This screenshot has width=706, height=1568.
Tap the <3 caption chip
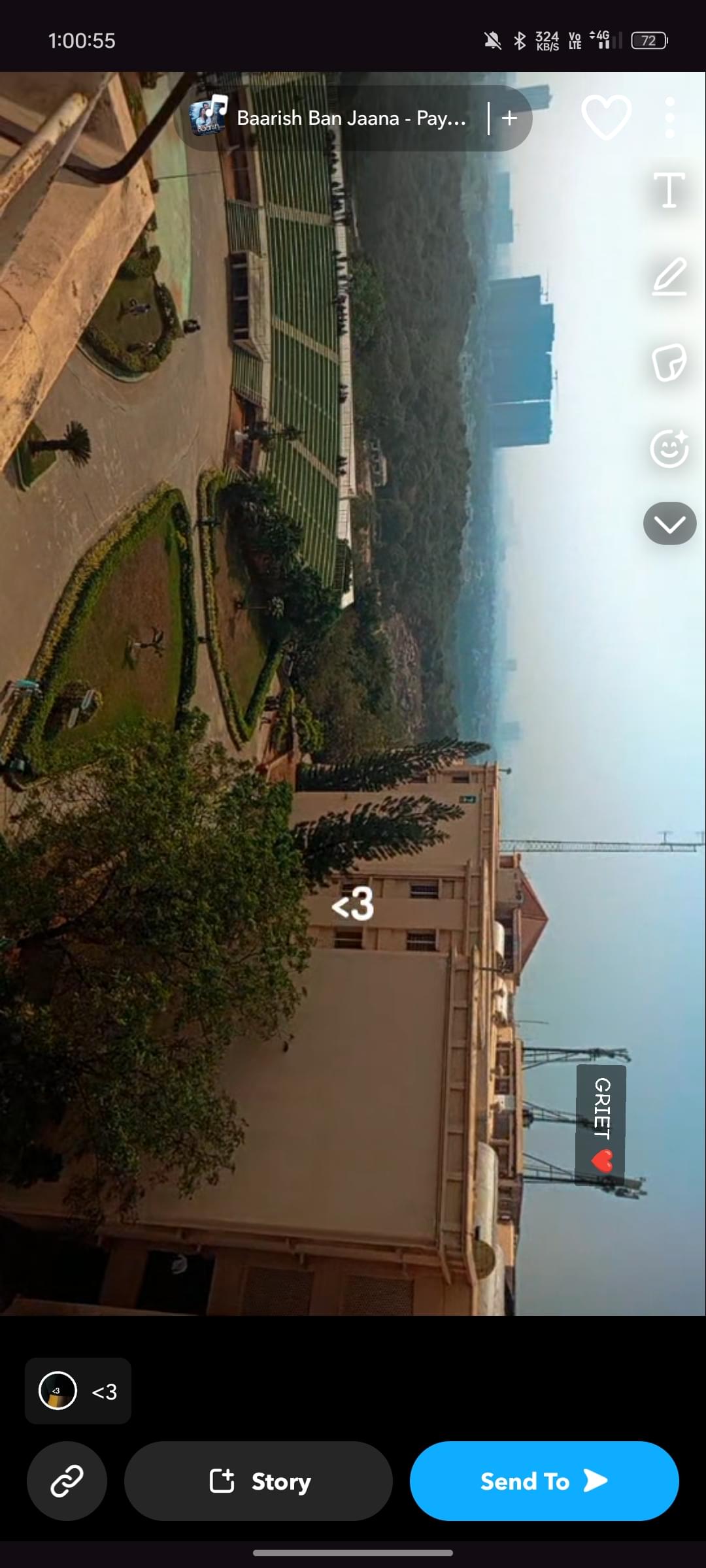[78, 1391]
